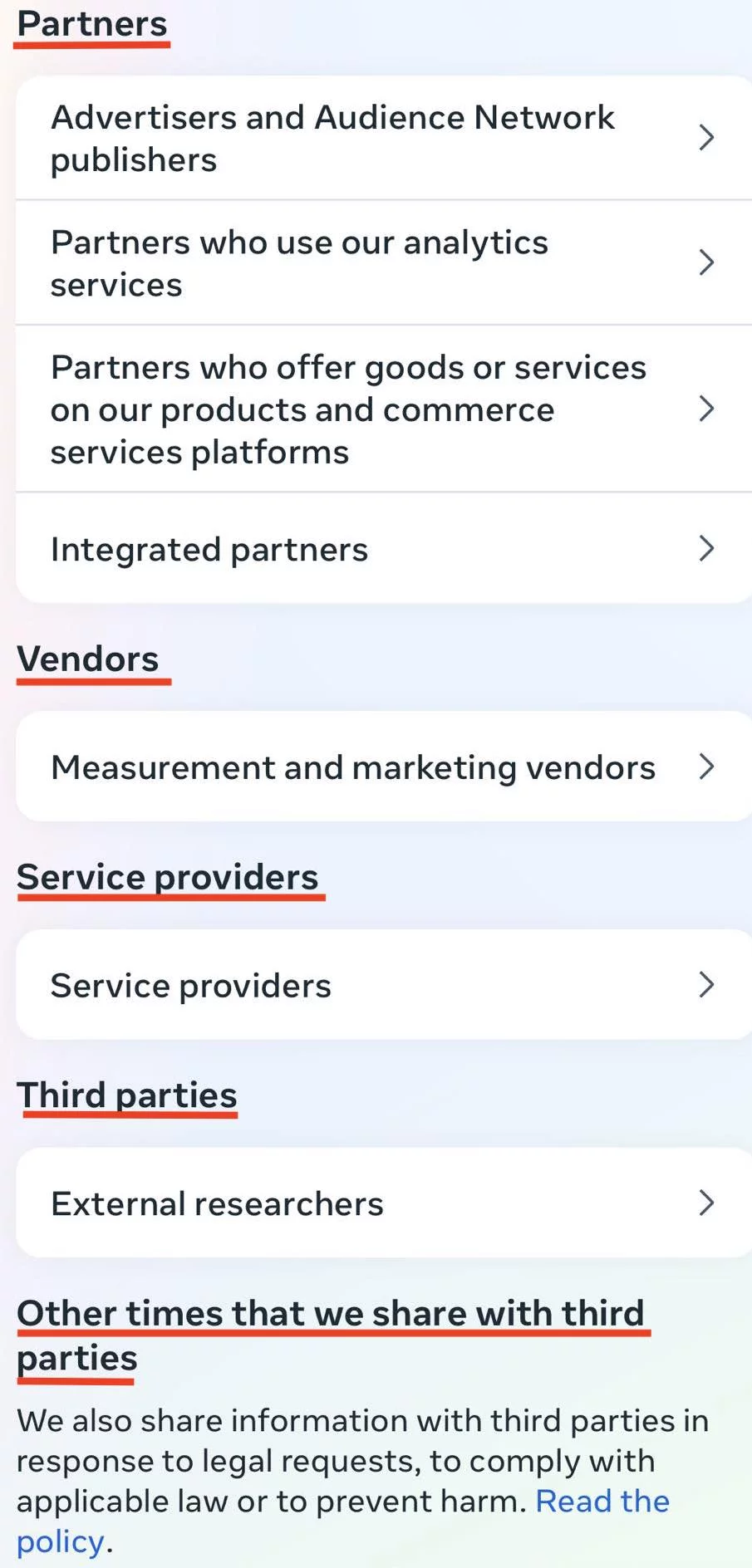
Task: Open Measurement and marketing vendors
Action: click(x=382, y=767)
